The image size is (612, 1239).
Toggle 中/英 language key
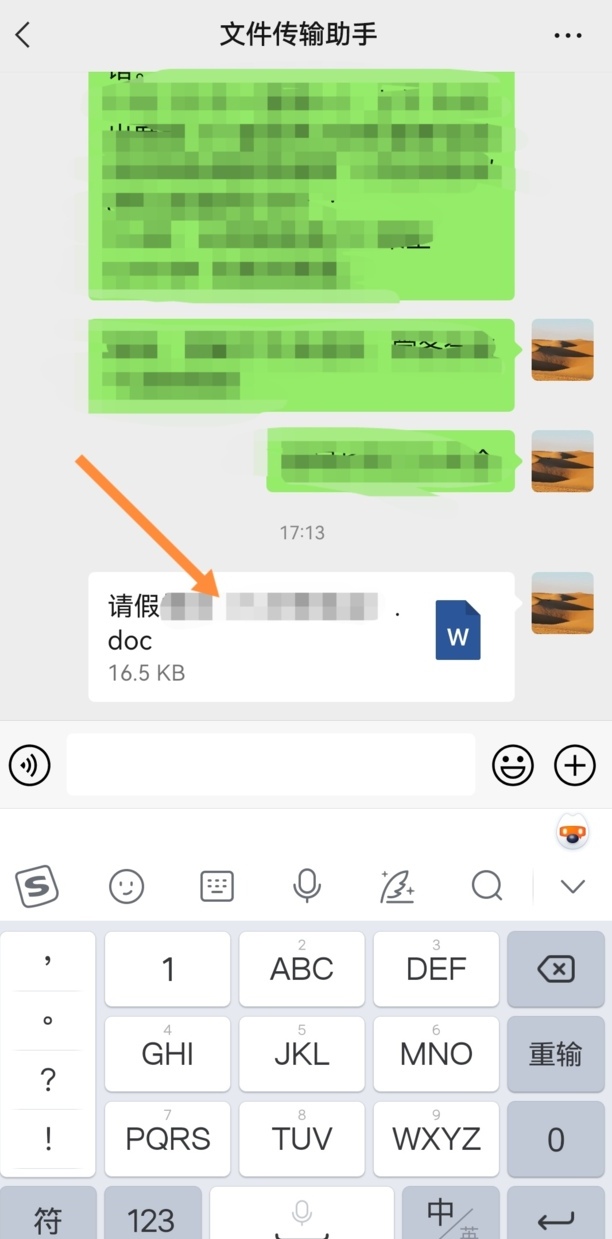(450, 1218)
